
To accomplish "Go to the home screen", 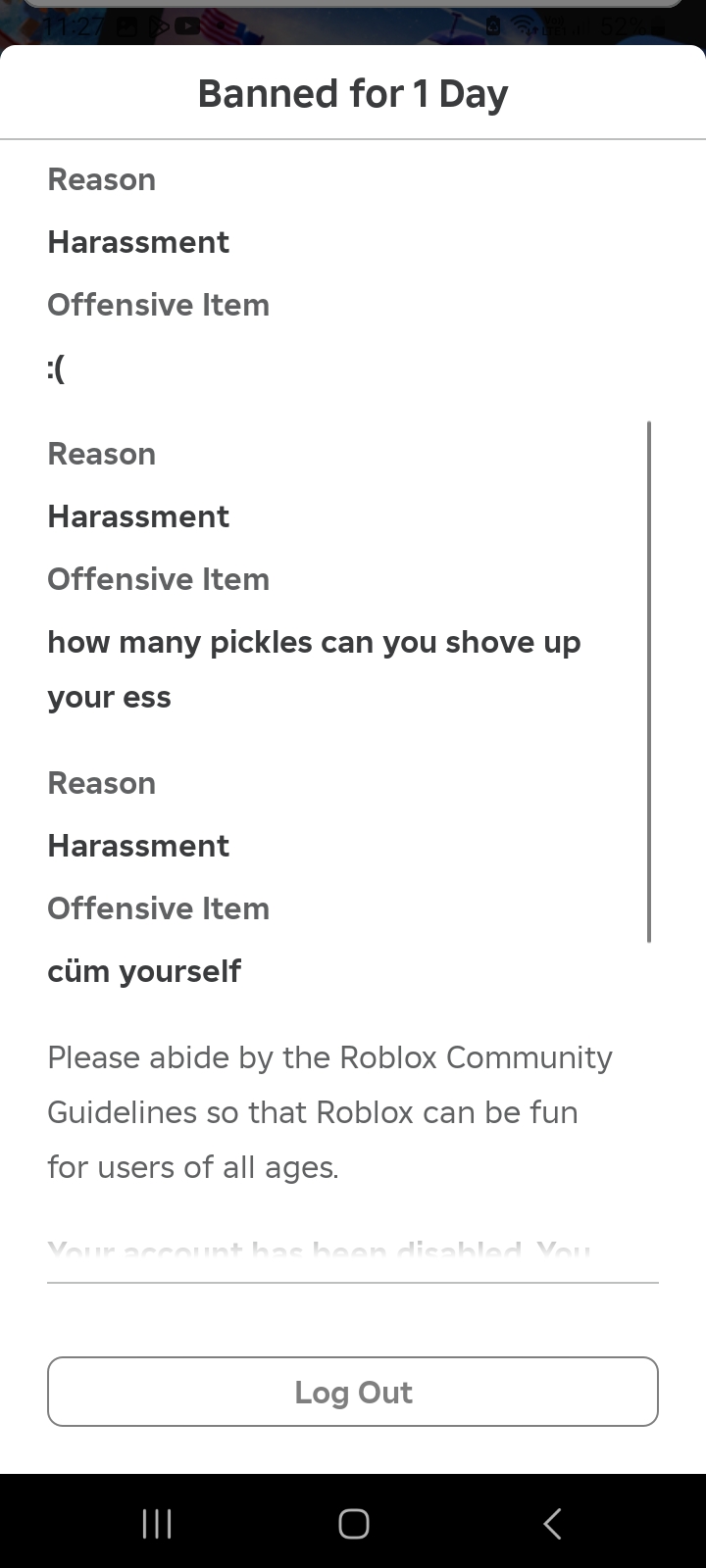I will tap(353, 1524).
